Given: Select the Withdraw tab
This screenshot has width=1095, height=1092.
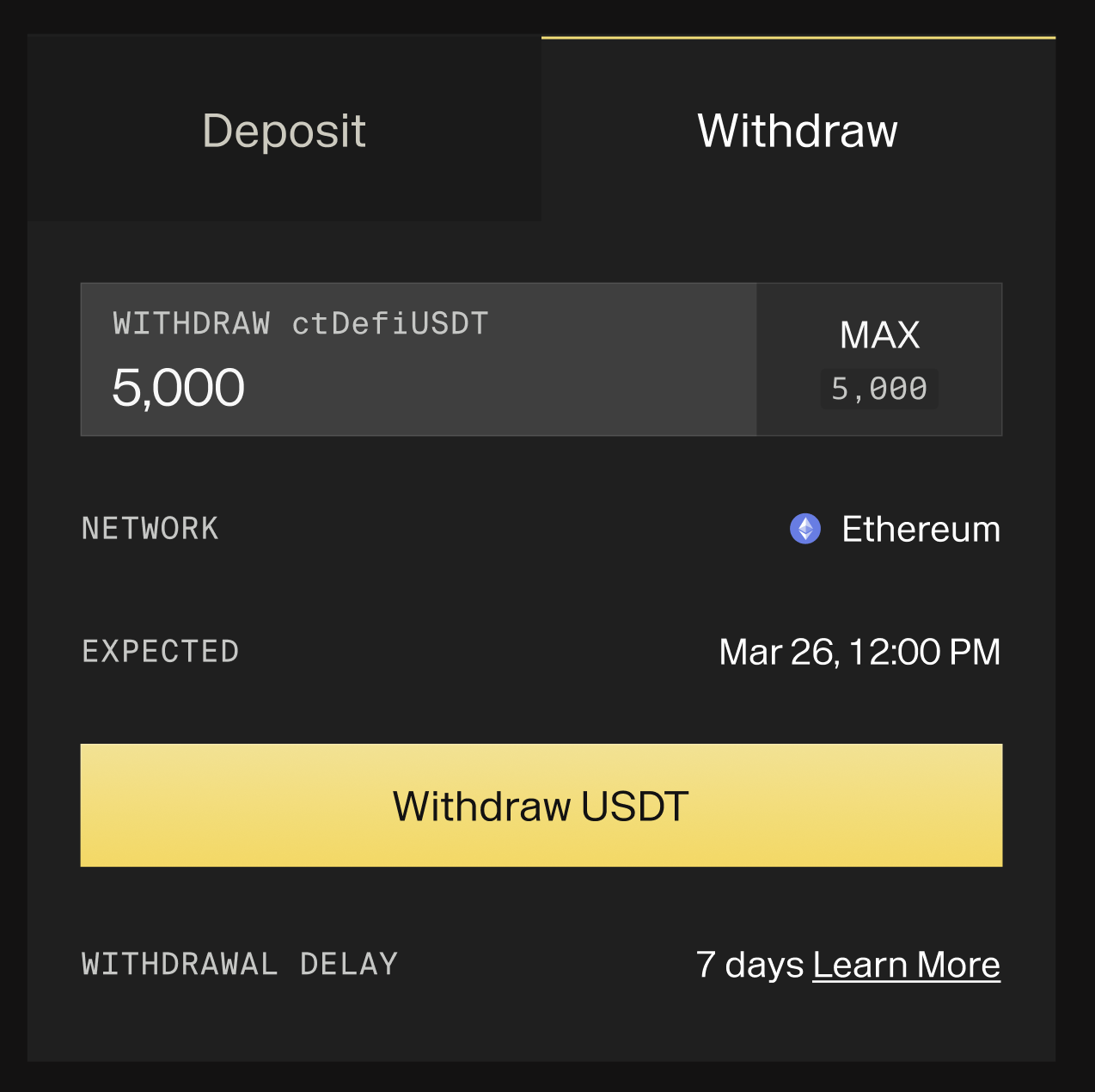Looking at the screenshot, I should click(x=798, y=131).
